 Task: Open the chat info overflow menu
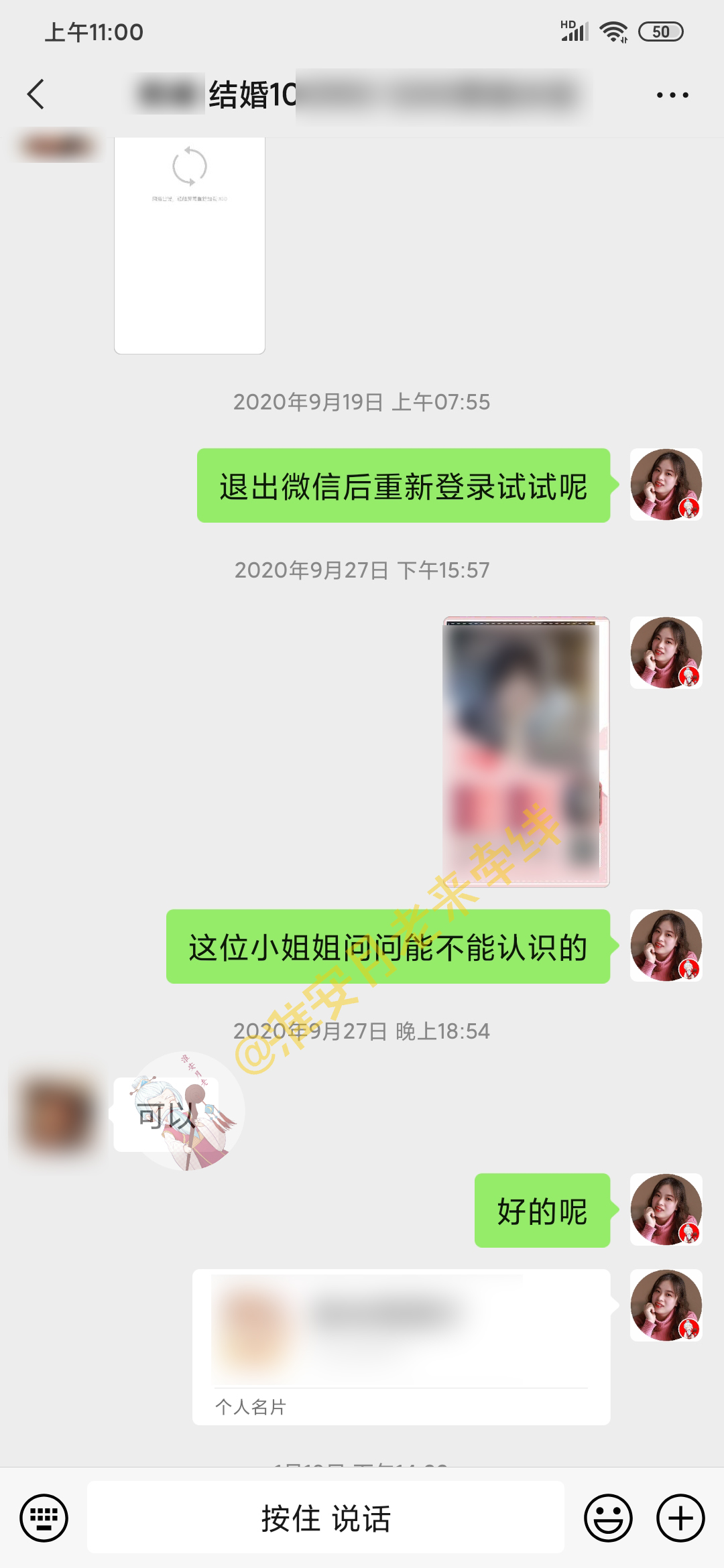pyautogui.click(x=672, y=95)
